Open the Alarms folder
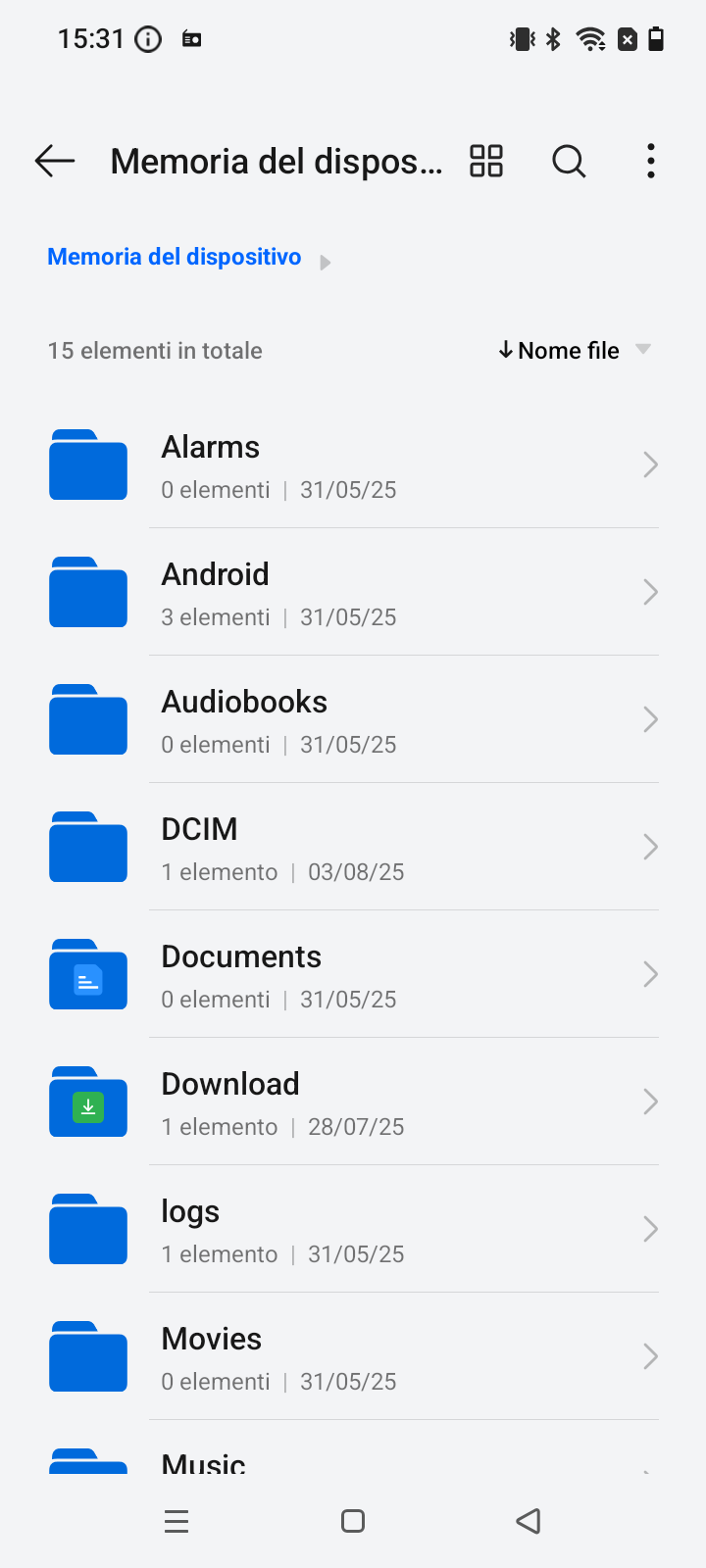706x1568 pixels. (353, 465)
